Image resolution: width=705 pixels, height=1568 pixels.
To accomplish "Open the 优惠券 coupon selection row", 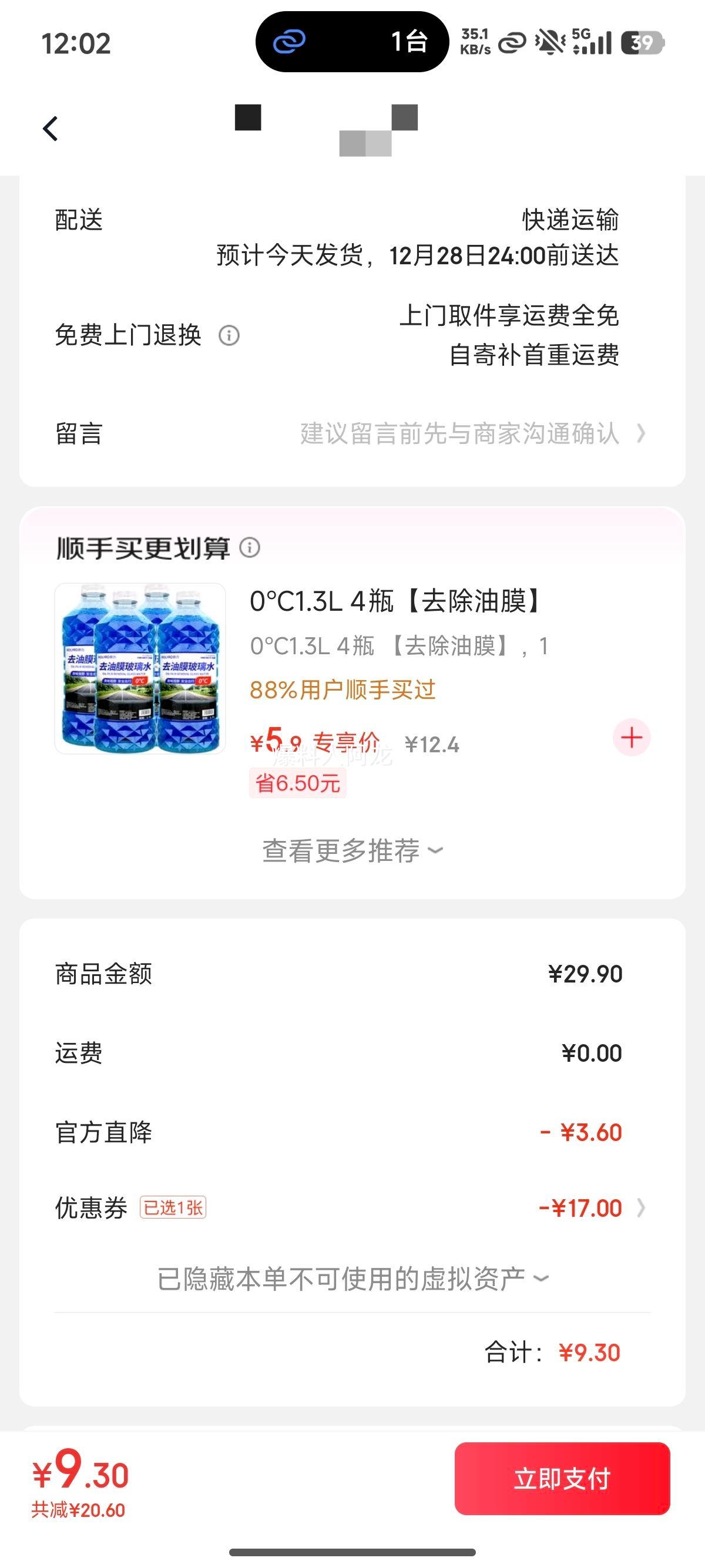I will (352, 1207).
